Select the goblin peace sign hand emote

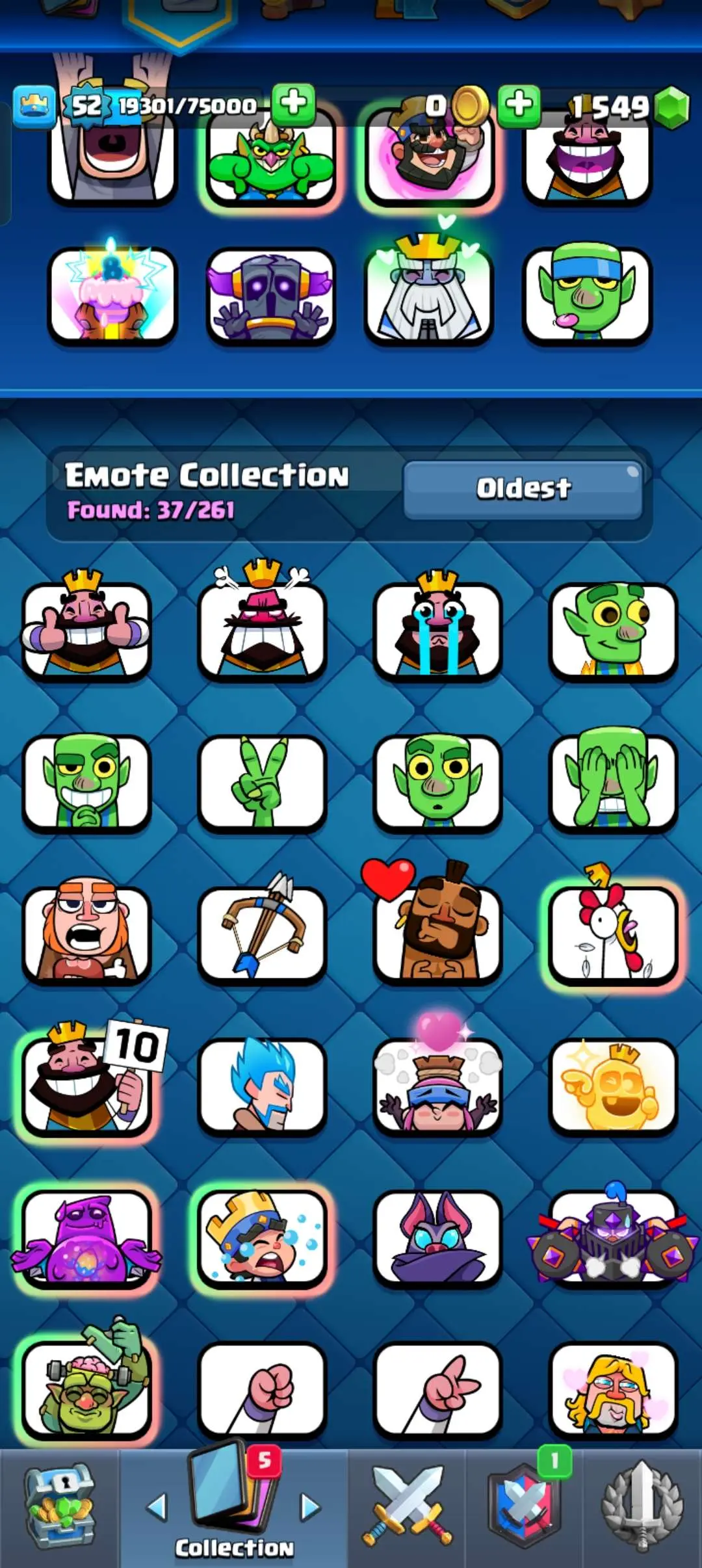point(262,782)
